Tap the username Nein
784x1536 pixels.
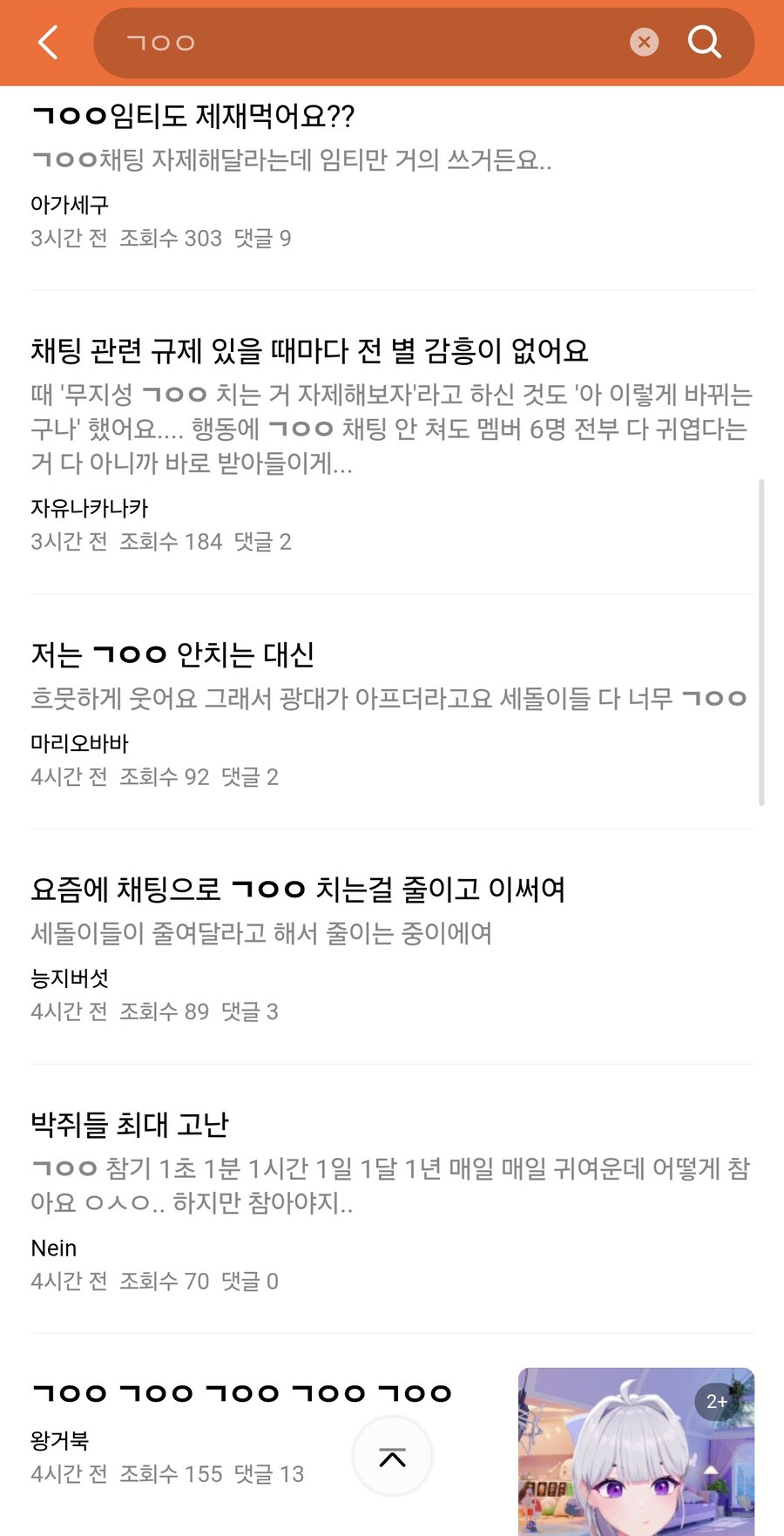pos(53,1248)
